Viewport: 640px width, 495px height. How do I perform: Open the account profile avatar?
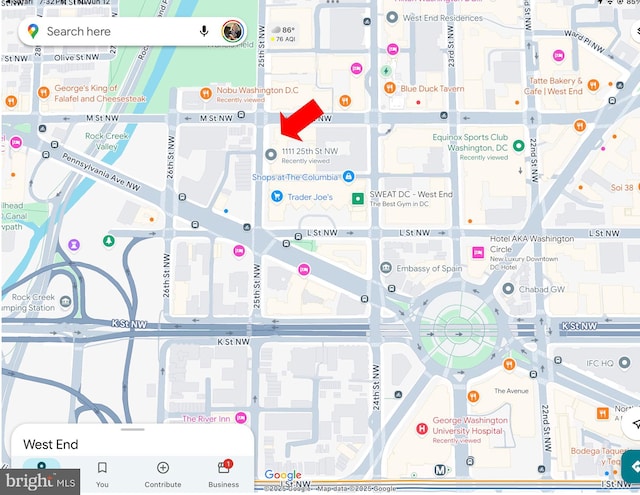pyautogui.click(x=232, y=31)
